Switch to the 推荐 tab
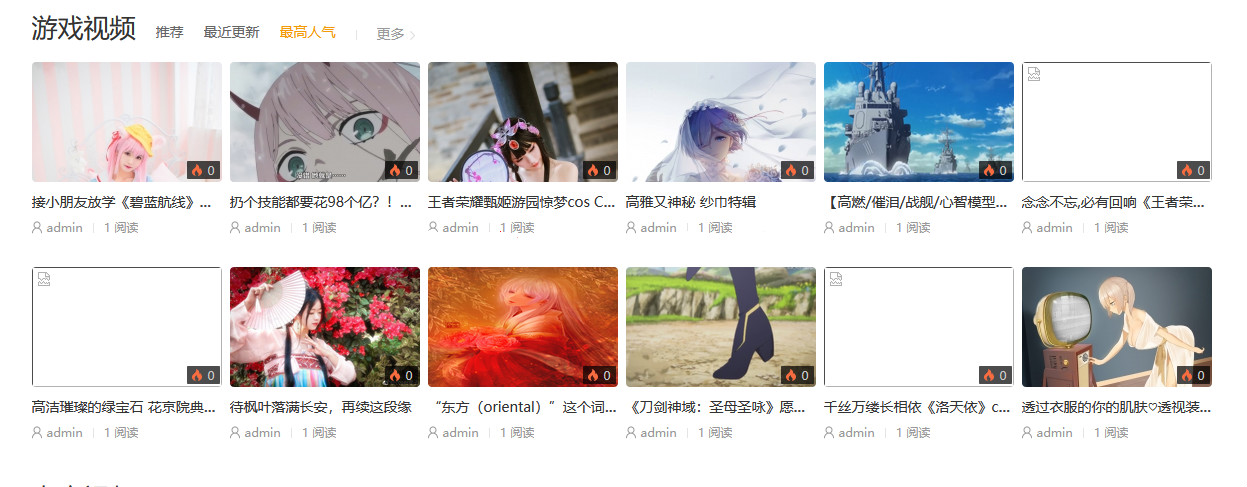 [169, 32]
